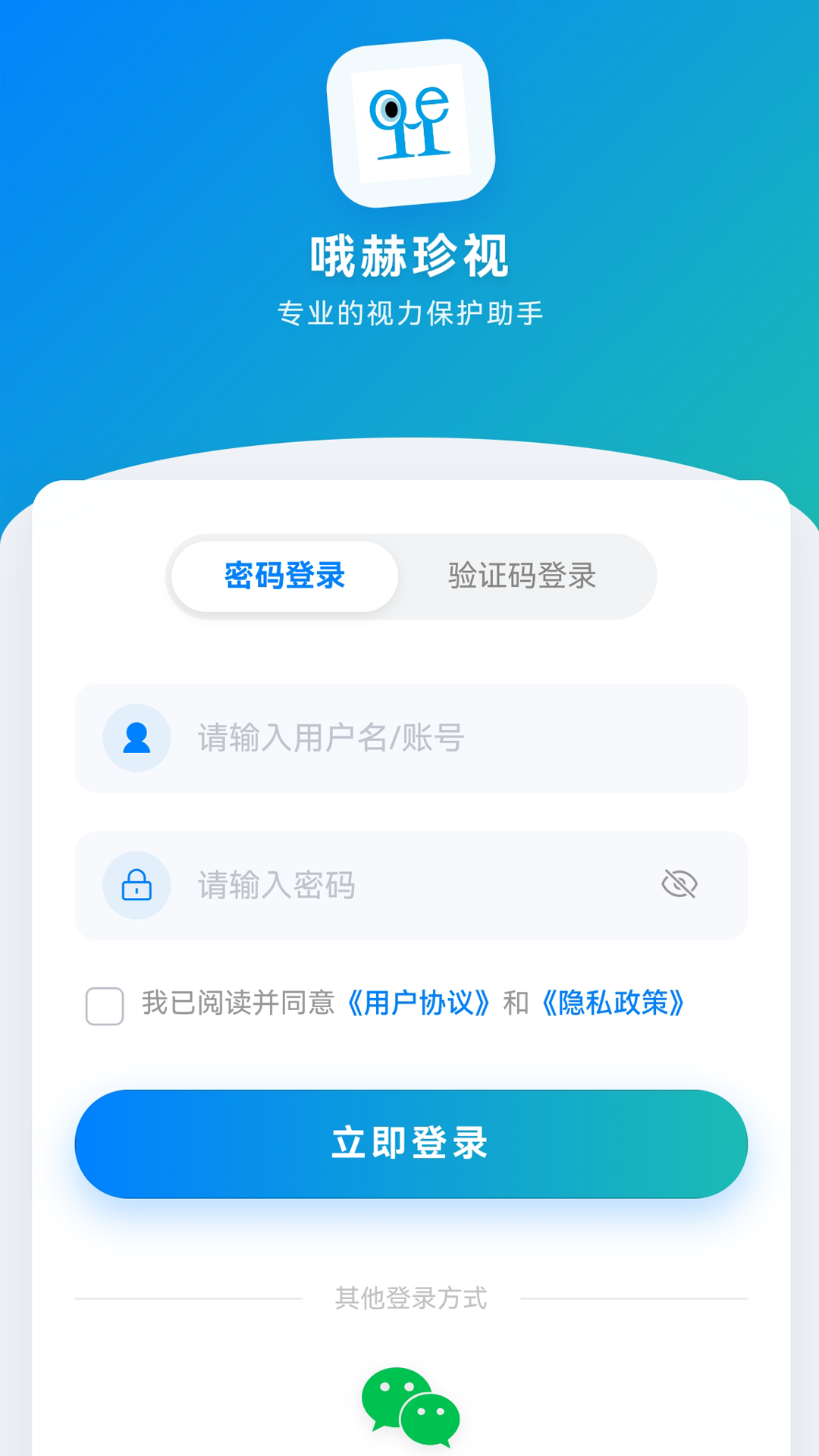
Task: Select the WeChat login icon
Action: (x=409, y=1407)
